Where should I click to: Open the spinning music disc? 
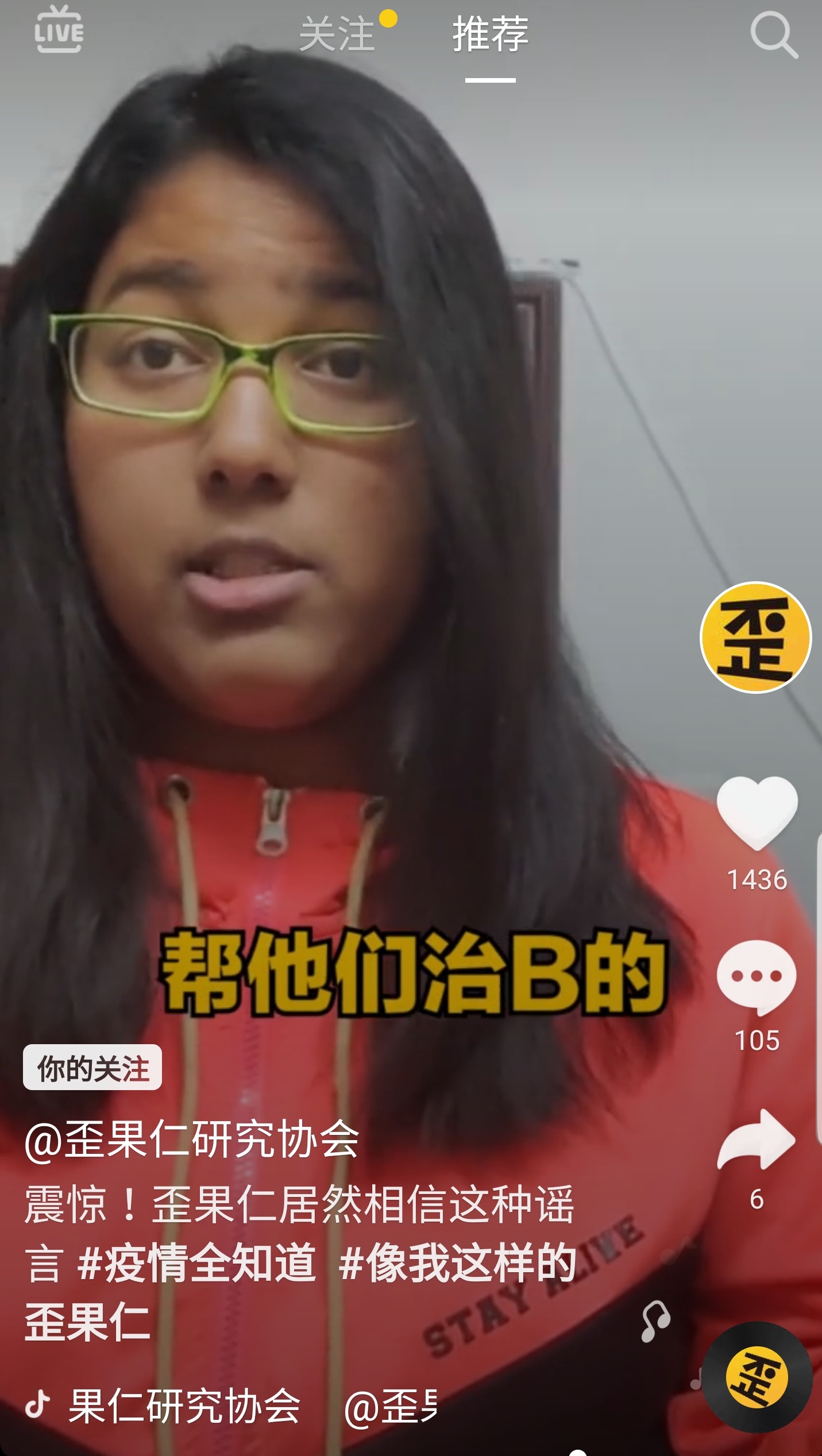tap(757, 1377)
